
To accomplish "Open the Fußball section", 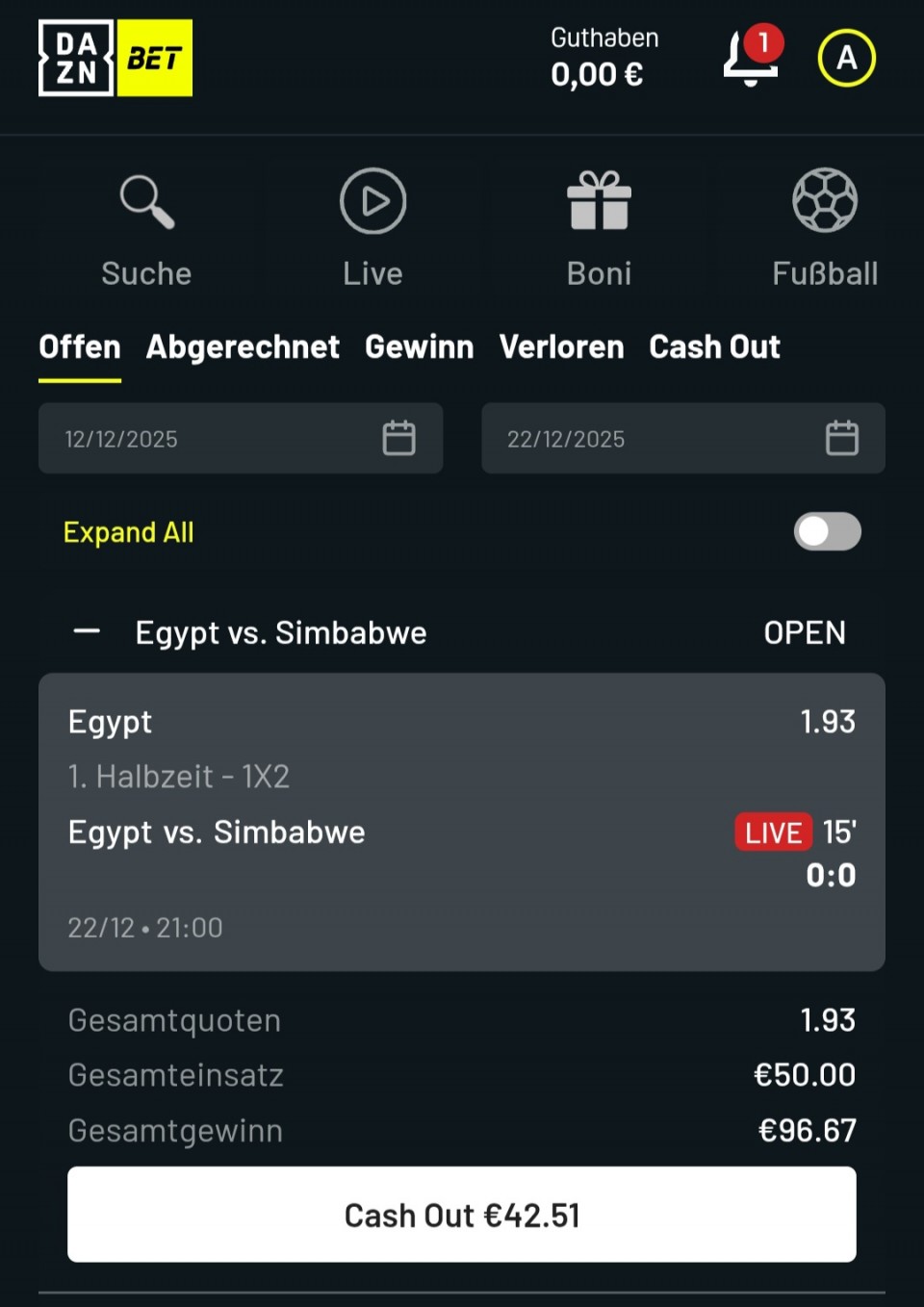I will coord(825,229).
